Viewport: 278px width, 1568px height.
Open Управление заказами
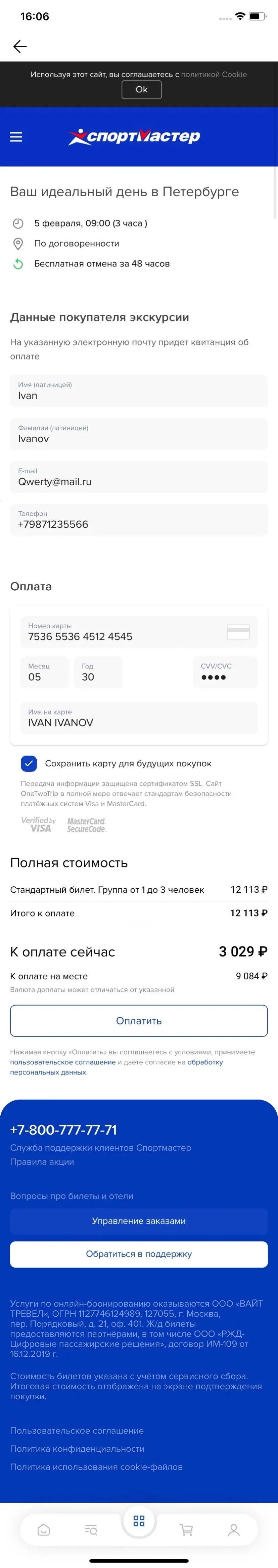(139, 1221)
